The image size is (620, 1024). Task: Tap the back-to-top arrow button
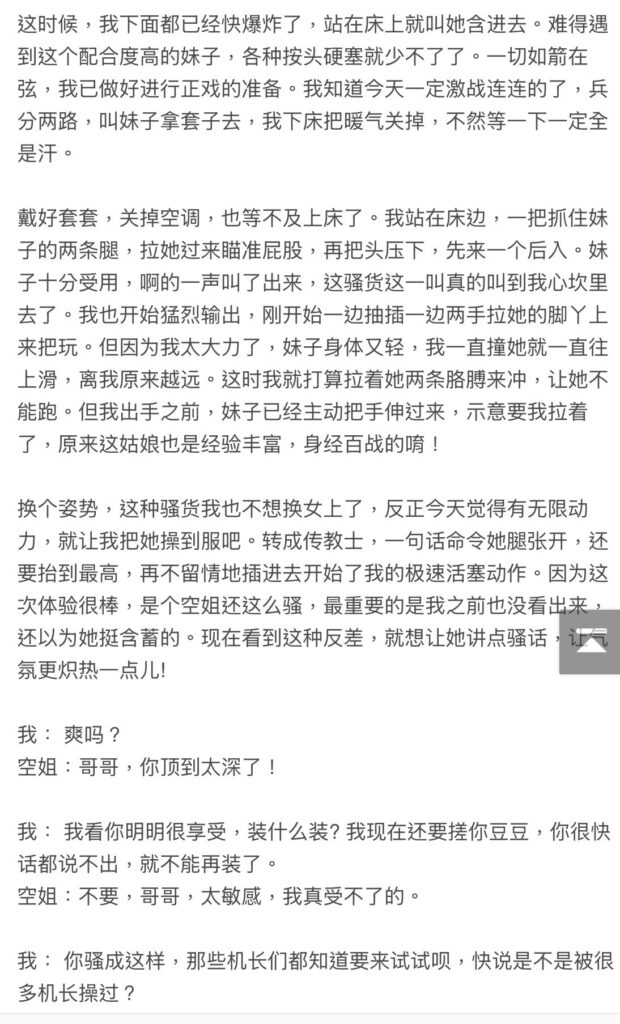(x=590, y=641)
